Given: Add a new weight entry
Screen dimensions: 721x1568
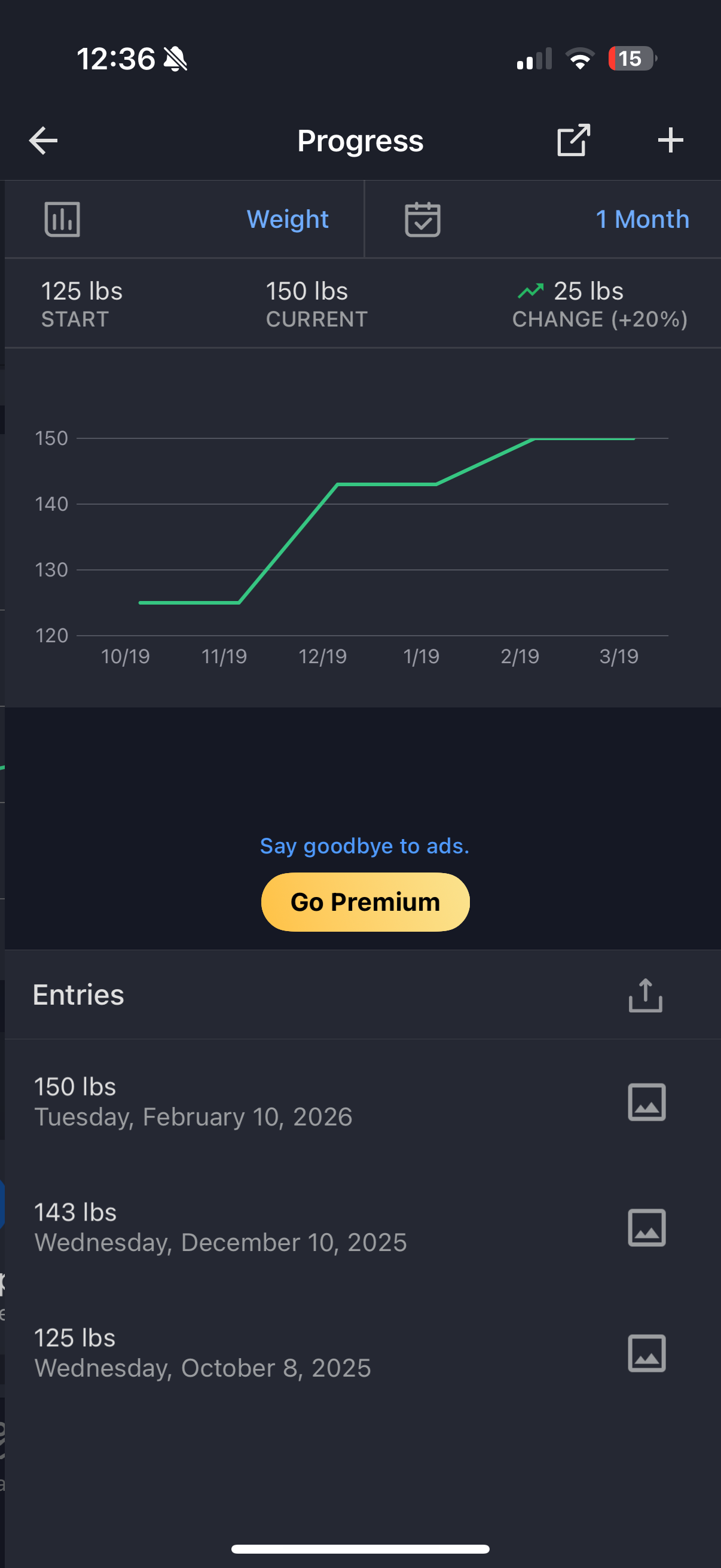Looking at the screenshot, I should click(671, 141).
